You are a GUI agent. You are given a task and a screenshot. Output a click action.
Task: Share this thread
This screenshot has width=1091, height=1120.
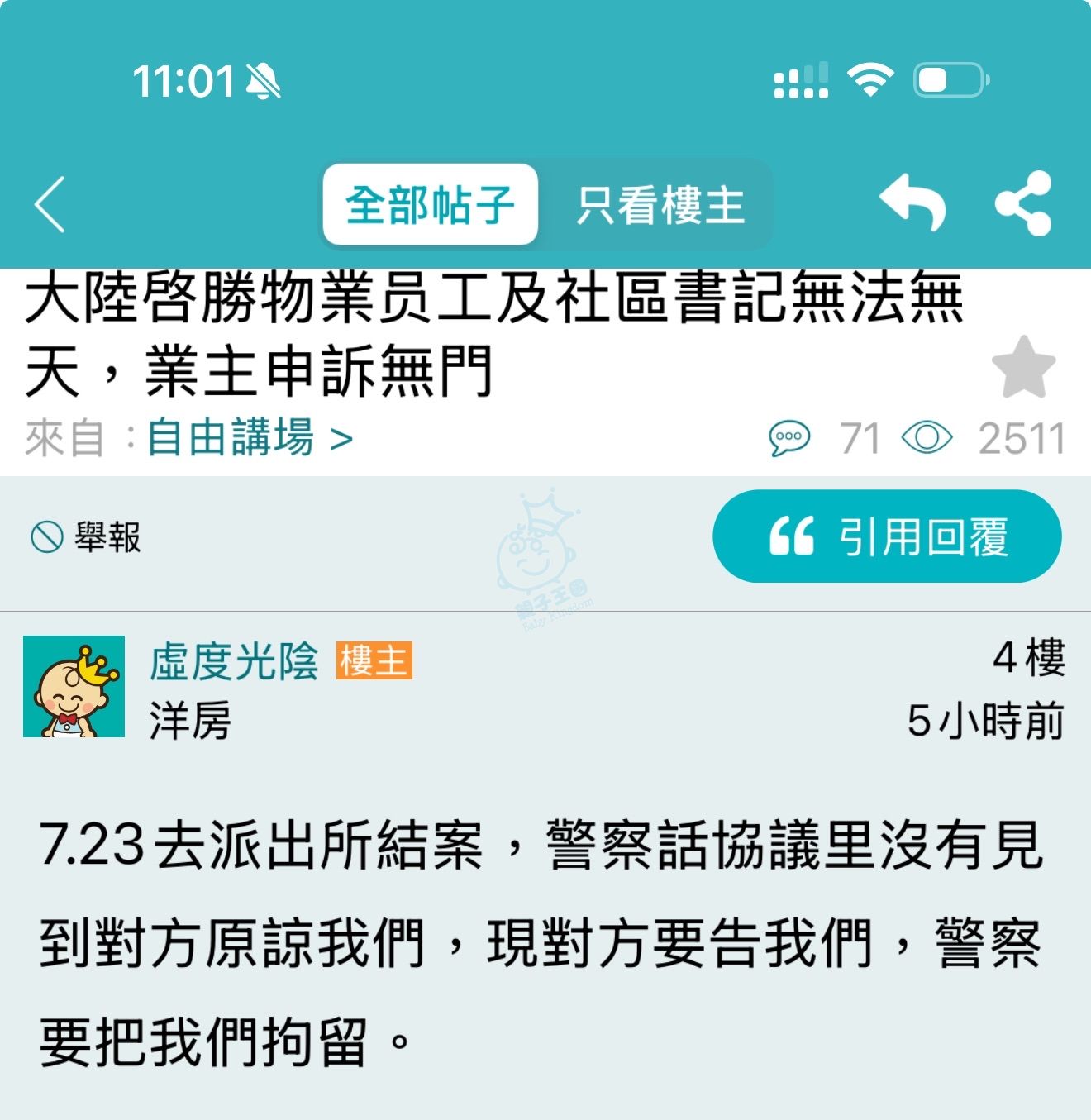[x=1023, y=203]
